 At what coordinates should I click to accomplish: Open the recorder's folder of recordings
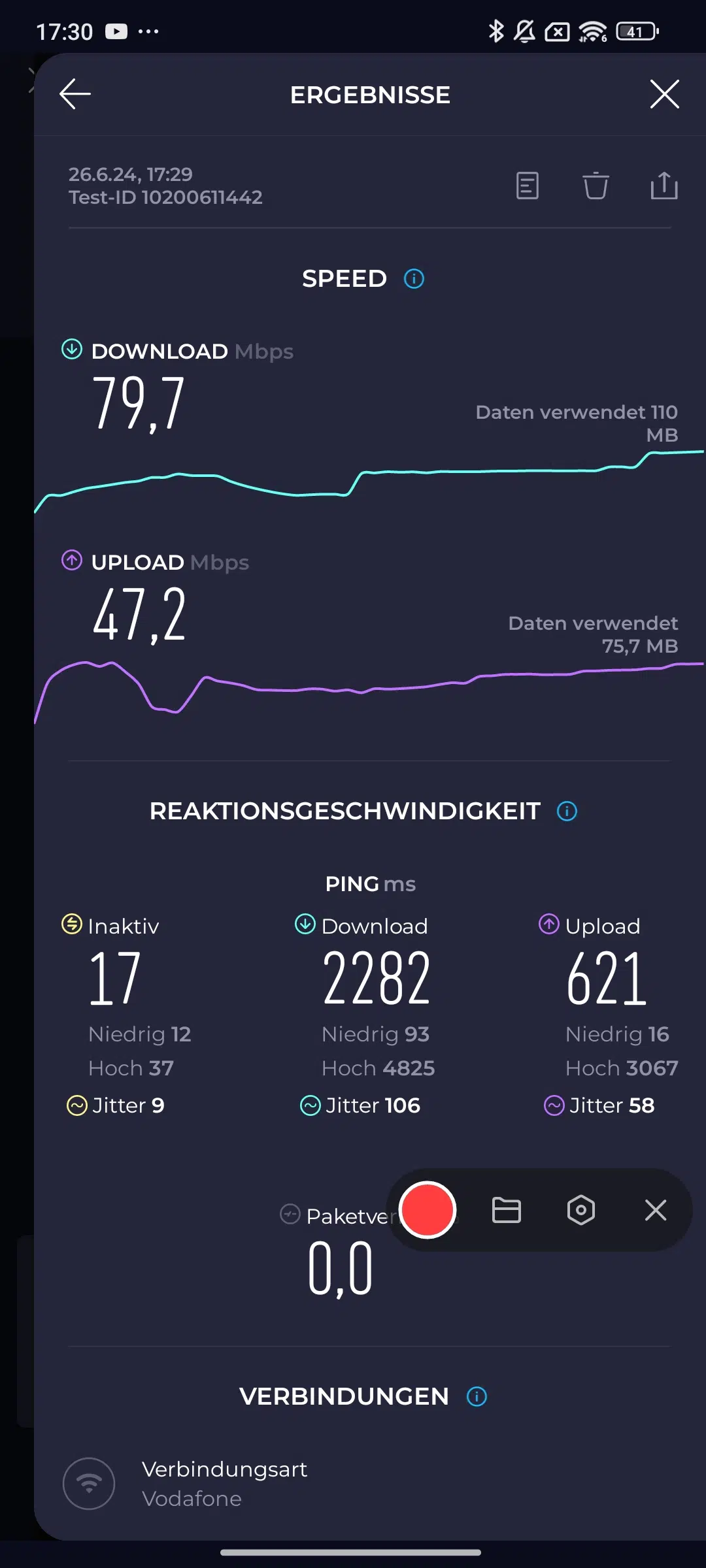[x=506, y=1210]
